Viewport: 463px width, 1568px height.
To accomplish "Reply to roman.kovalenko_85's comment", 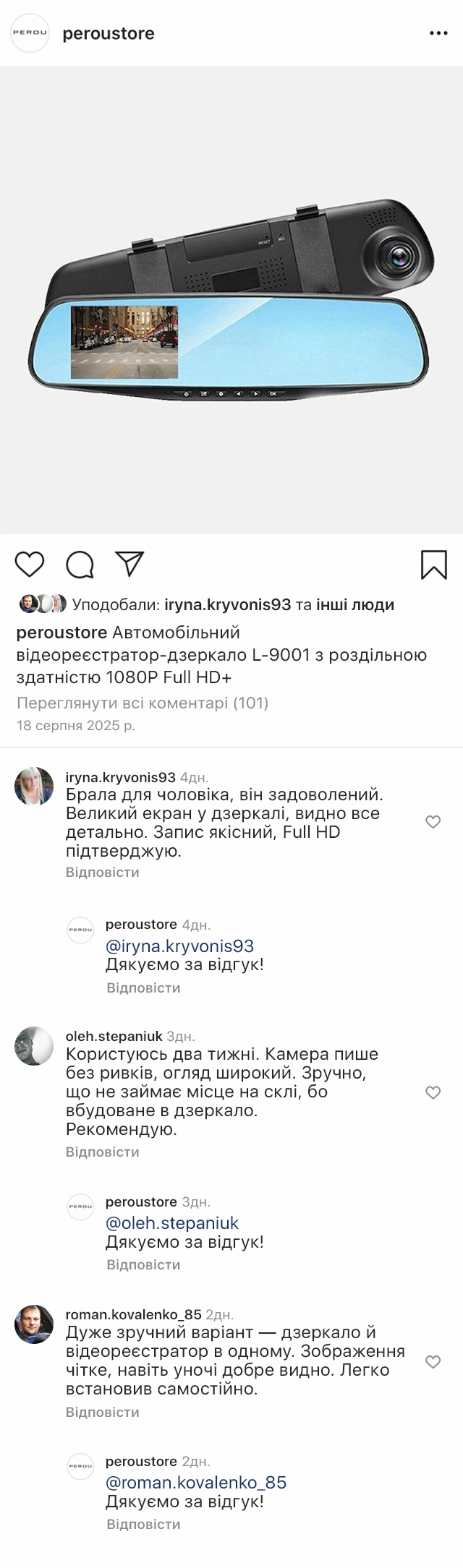I will coord(102,1412).
